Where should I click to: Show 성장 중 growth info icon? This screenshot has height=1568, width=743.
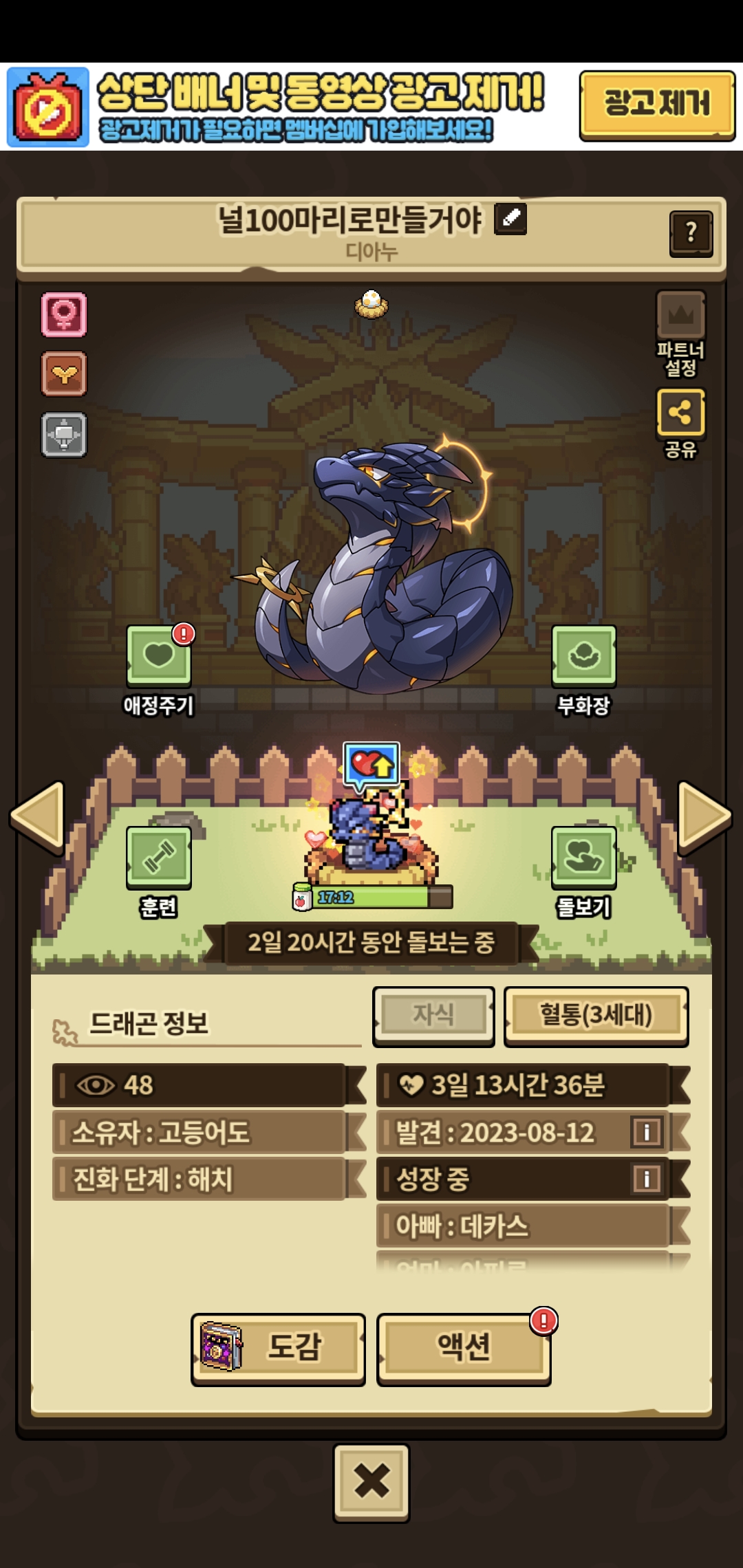pos(646,1179)
